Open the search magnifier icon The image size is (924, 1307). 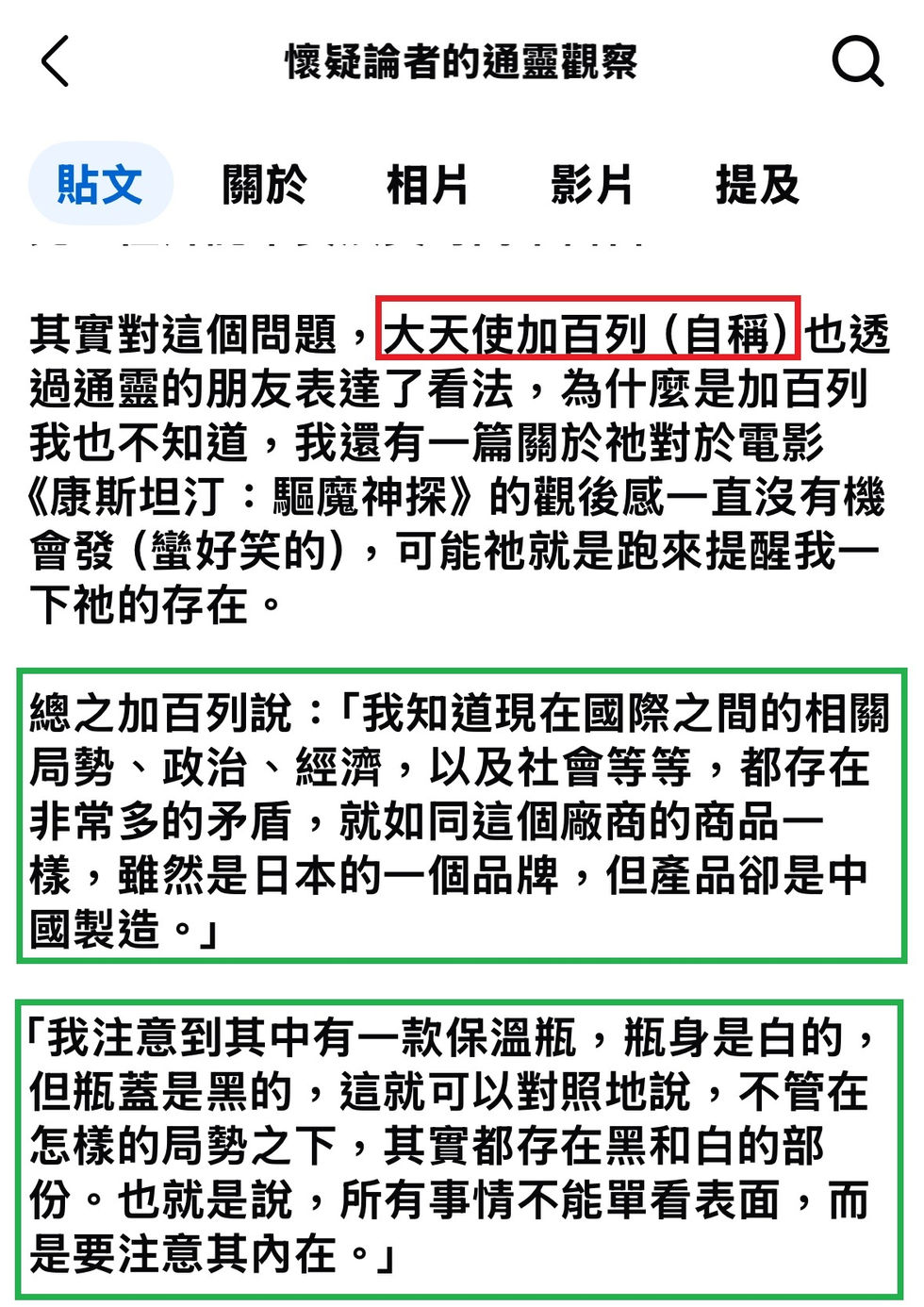858,61
